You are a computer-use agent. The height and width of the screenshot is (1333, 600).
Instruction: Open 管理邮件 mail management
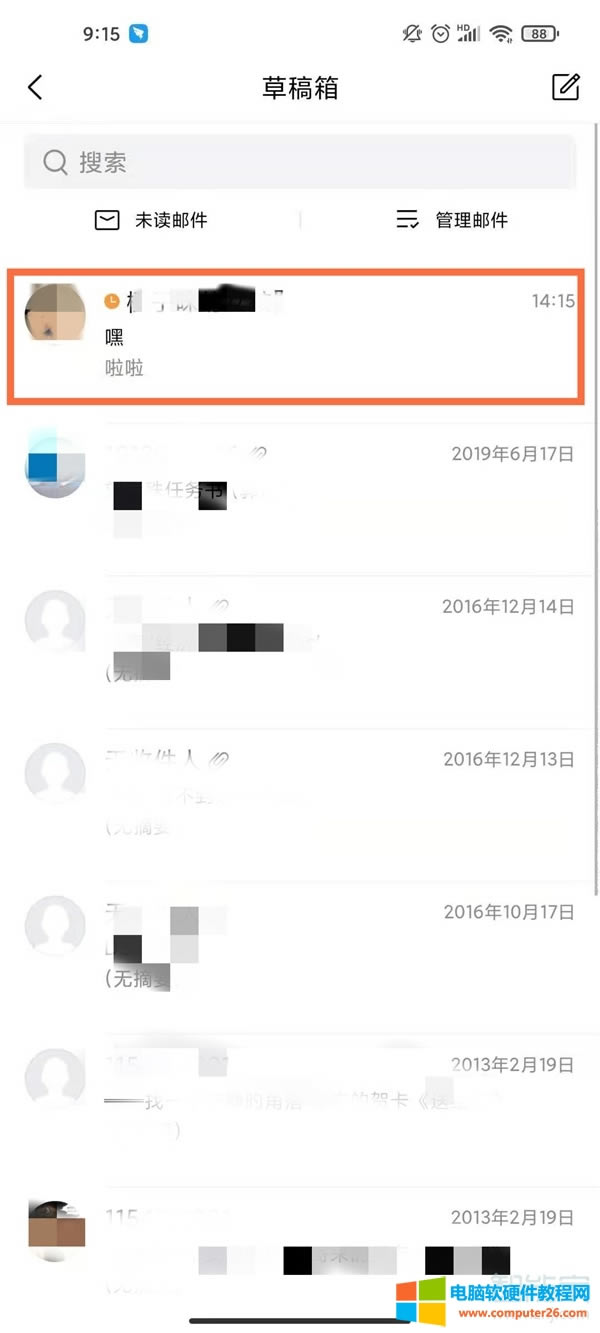point(452,220)
